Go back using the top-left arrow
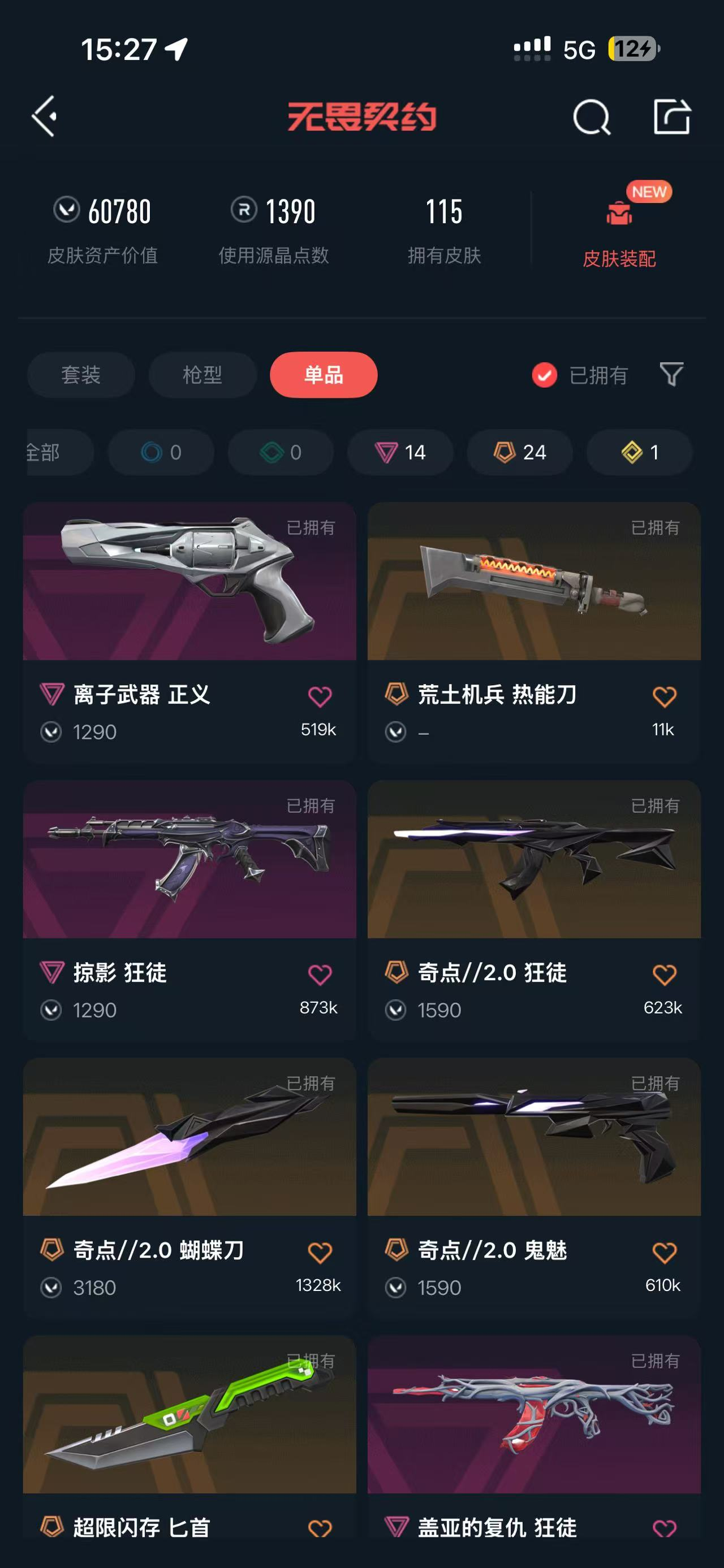Viewport: 724px width, 1568px height. click(x=45, y=116)
